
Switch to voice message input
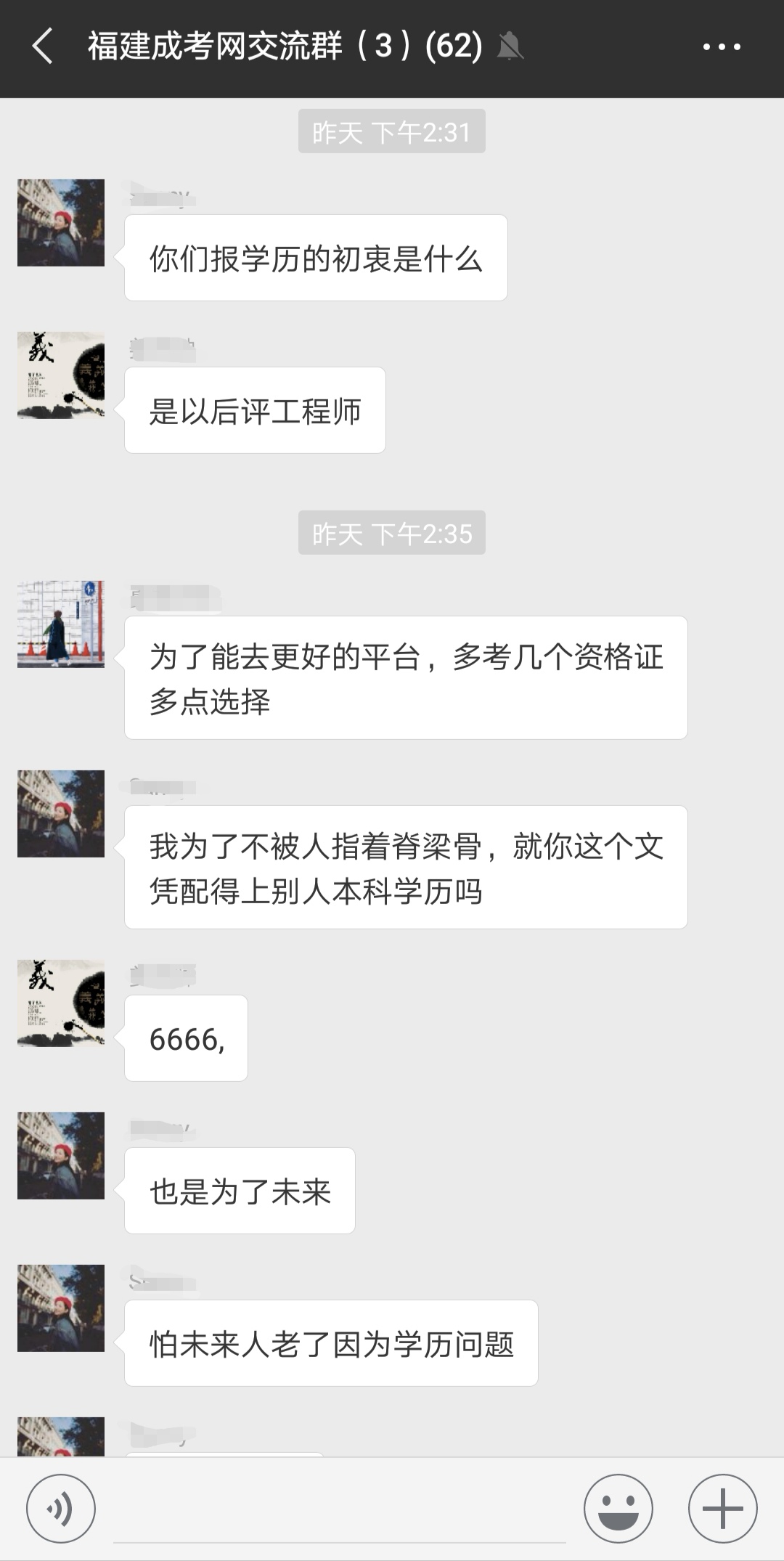point(61,1509)
